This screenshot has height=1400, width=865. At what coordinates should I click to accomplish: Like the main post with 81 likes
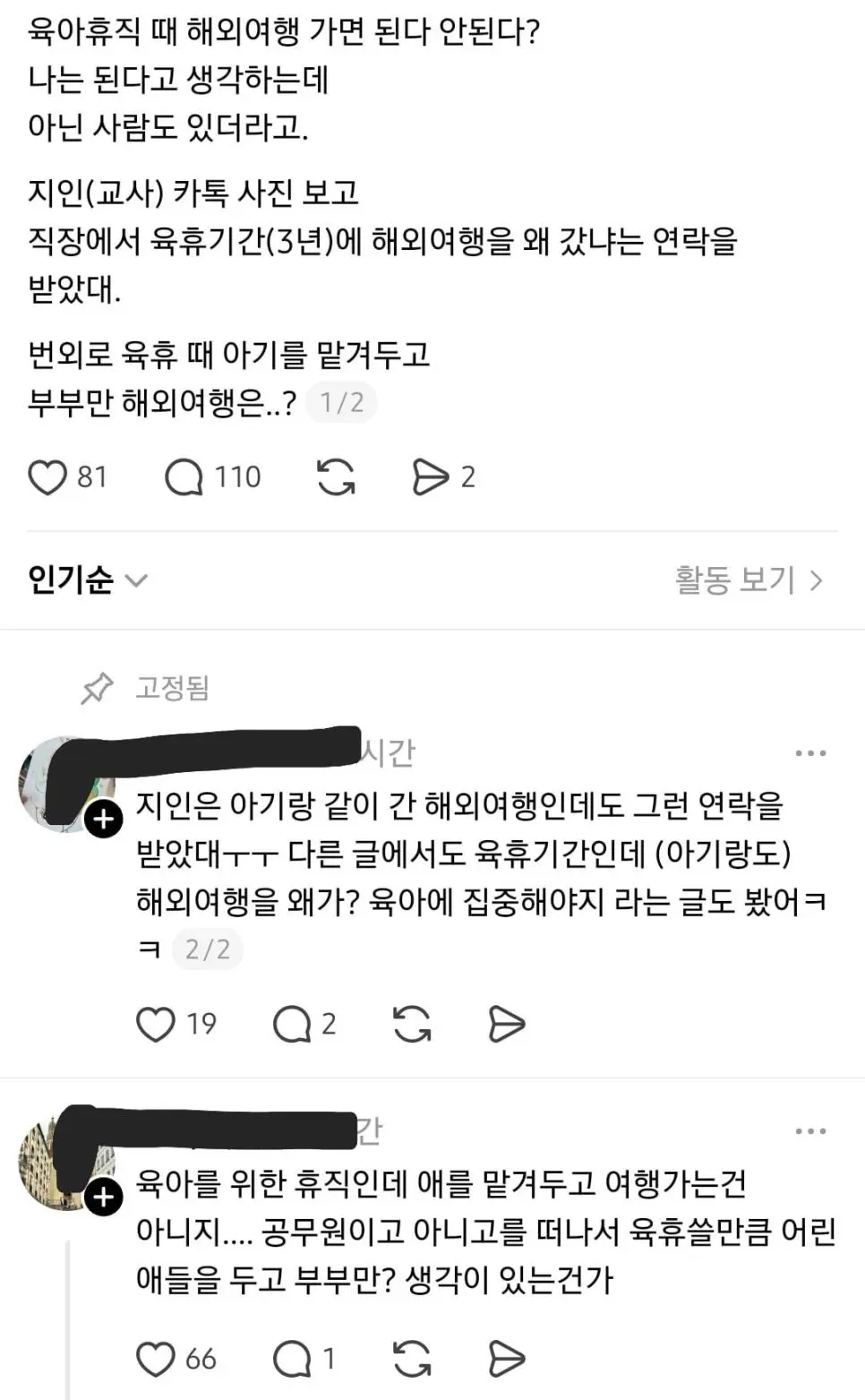point(47,477)
